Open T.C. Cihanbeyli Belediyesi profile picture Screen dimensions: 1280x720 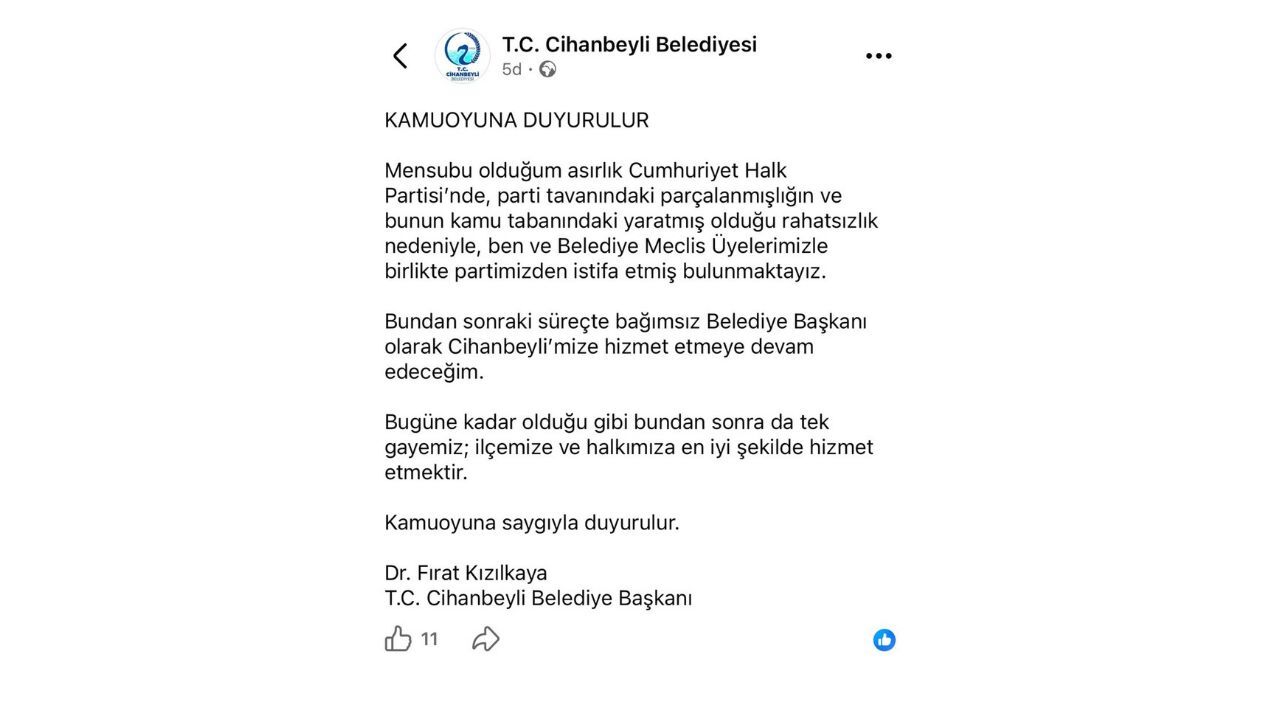[x=462, y=56]
